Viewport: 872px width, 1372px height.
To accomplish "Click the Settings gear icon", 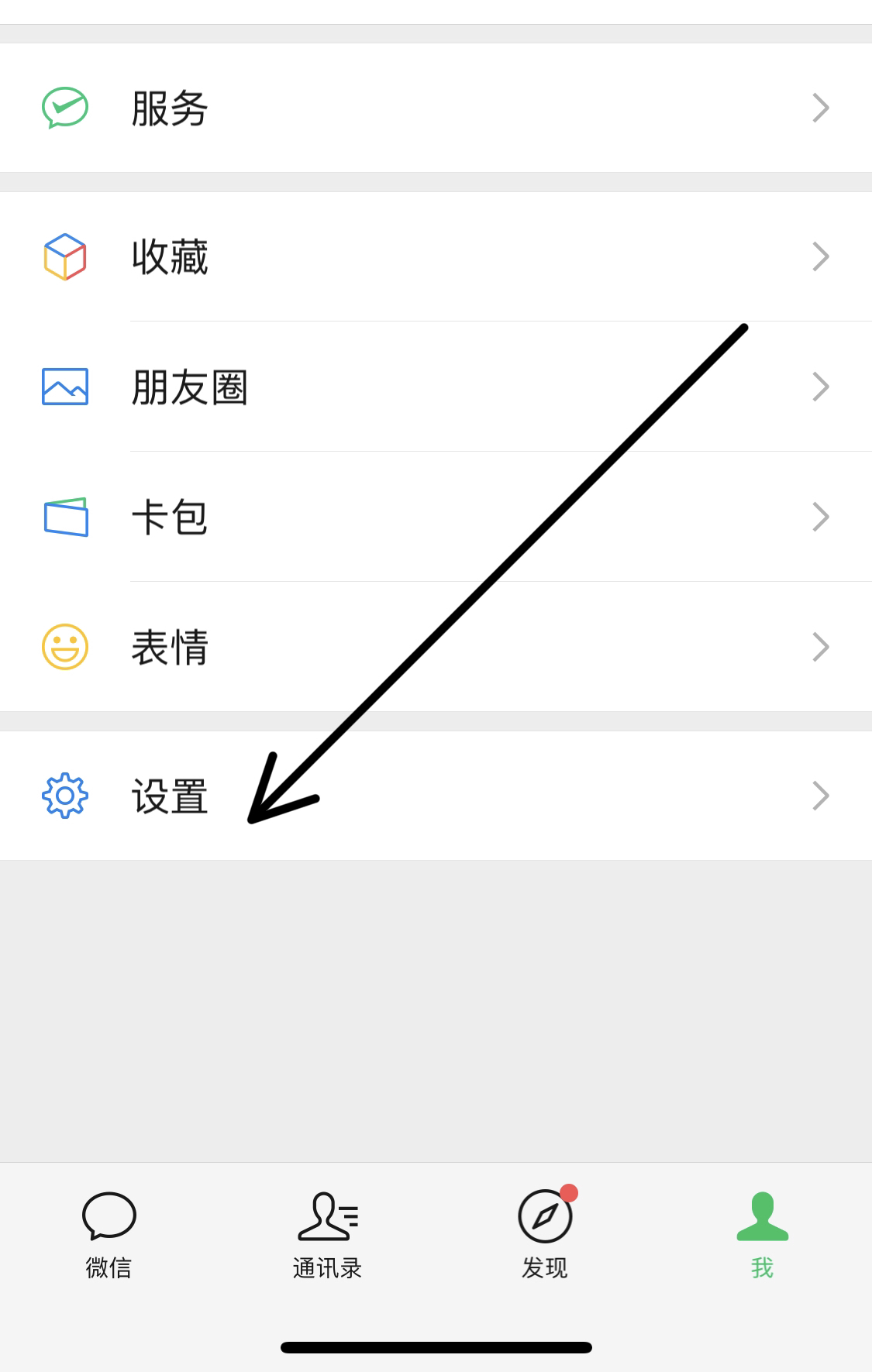I will tap(65, 796).
